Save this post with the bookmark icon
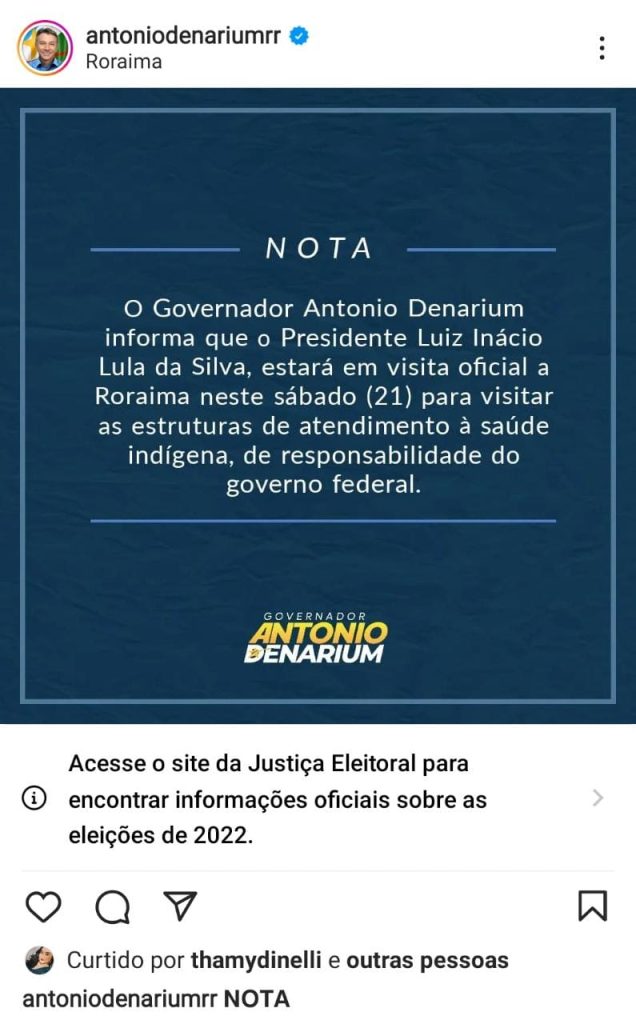The image size is (636, 1024). click(592, 906)
